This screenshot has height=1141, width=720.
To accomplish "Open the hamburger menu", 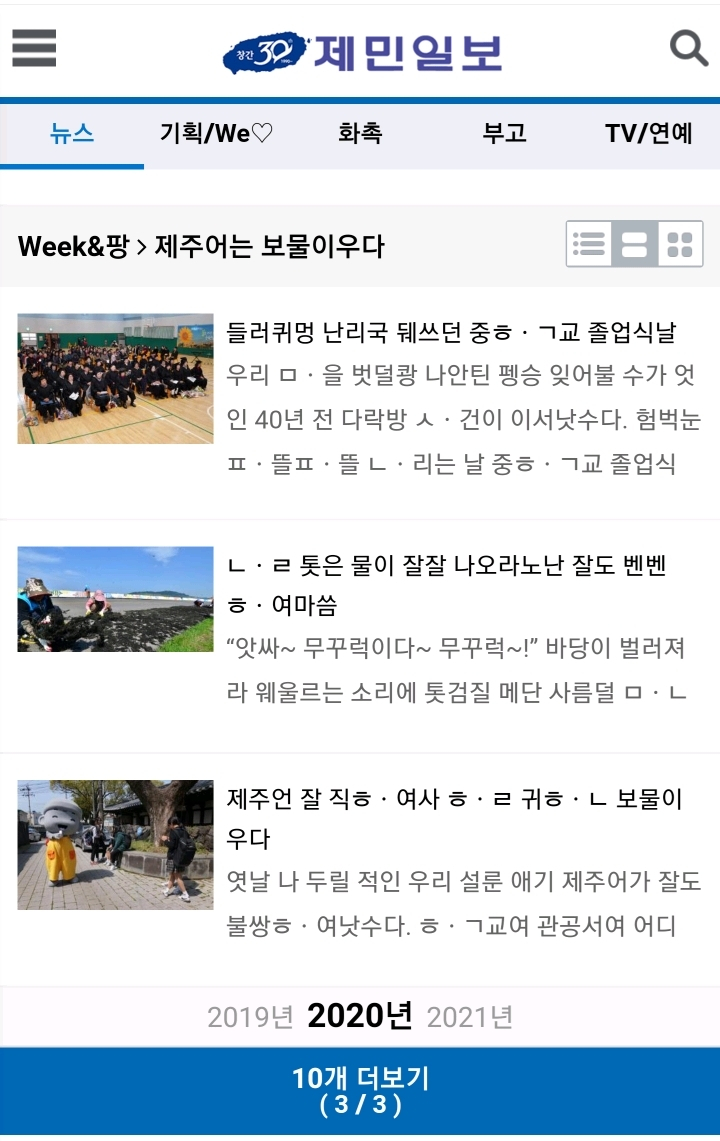I will (34, 47).
